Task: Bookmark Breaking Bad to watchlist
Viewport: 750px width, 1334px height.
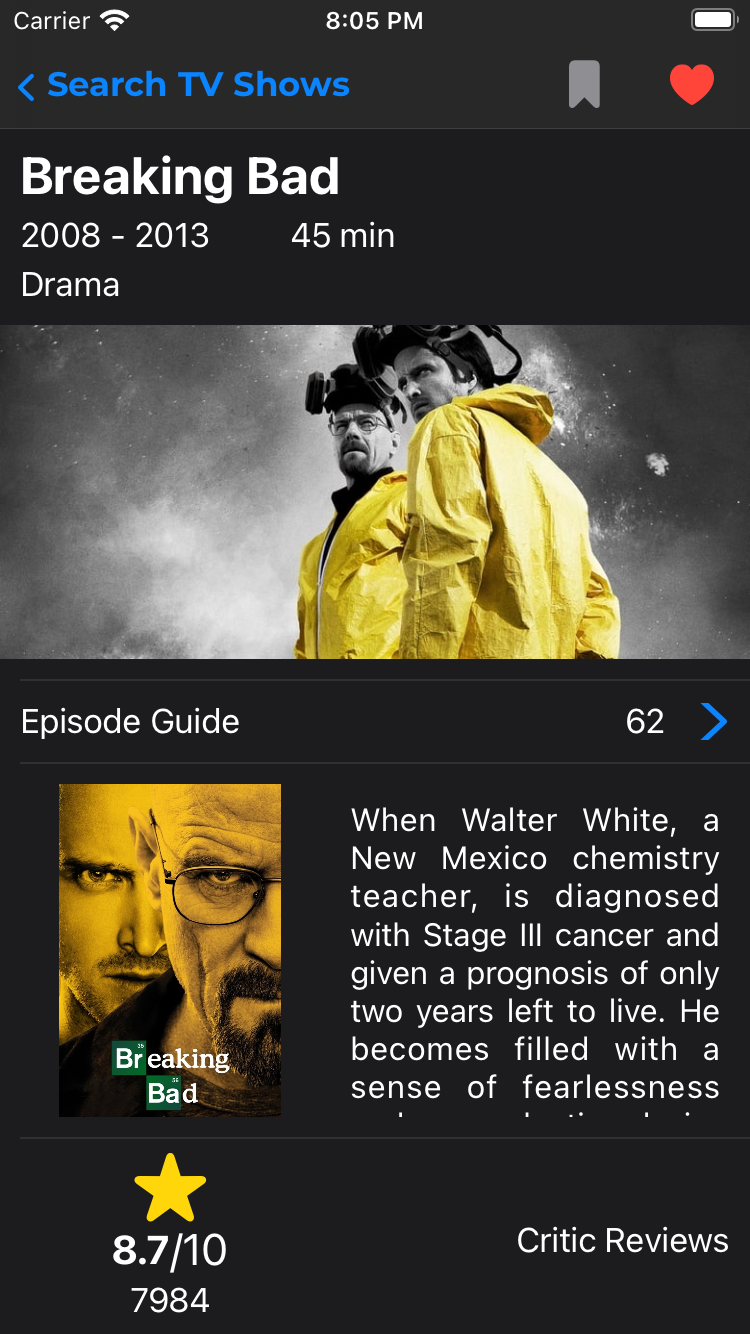Action: tap(584, 85)
